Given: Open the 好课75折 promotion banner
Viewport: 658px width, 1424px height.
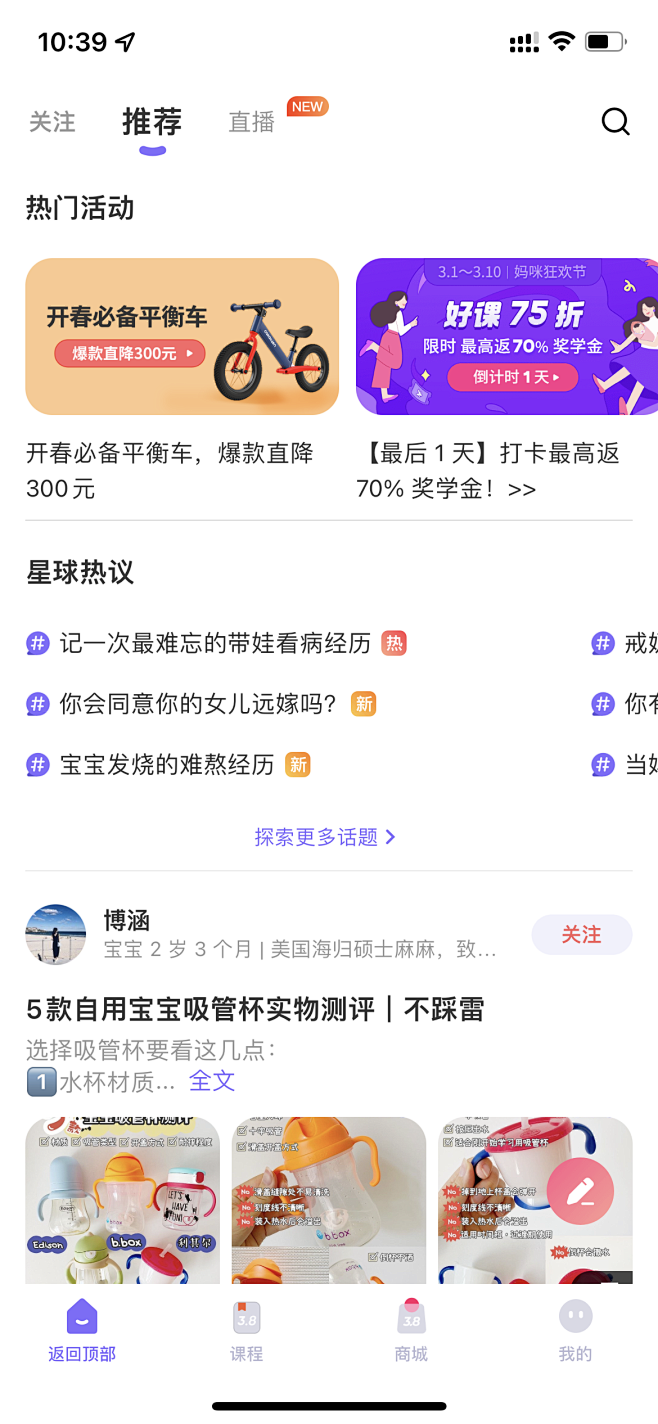Looking at the screenshot, I should pyautogui.click(x=508, y=336).
